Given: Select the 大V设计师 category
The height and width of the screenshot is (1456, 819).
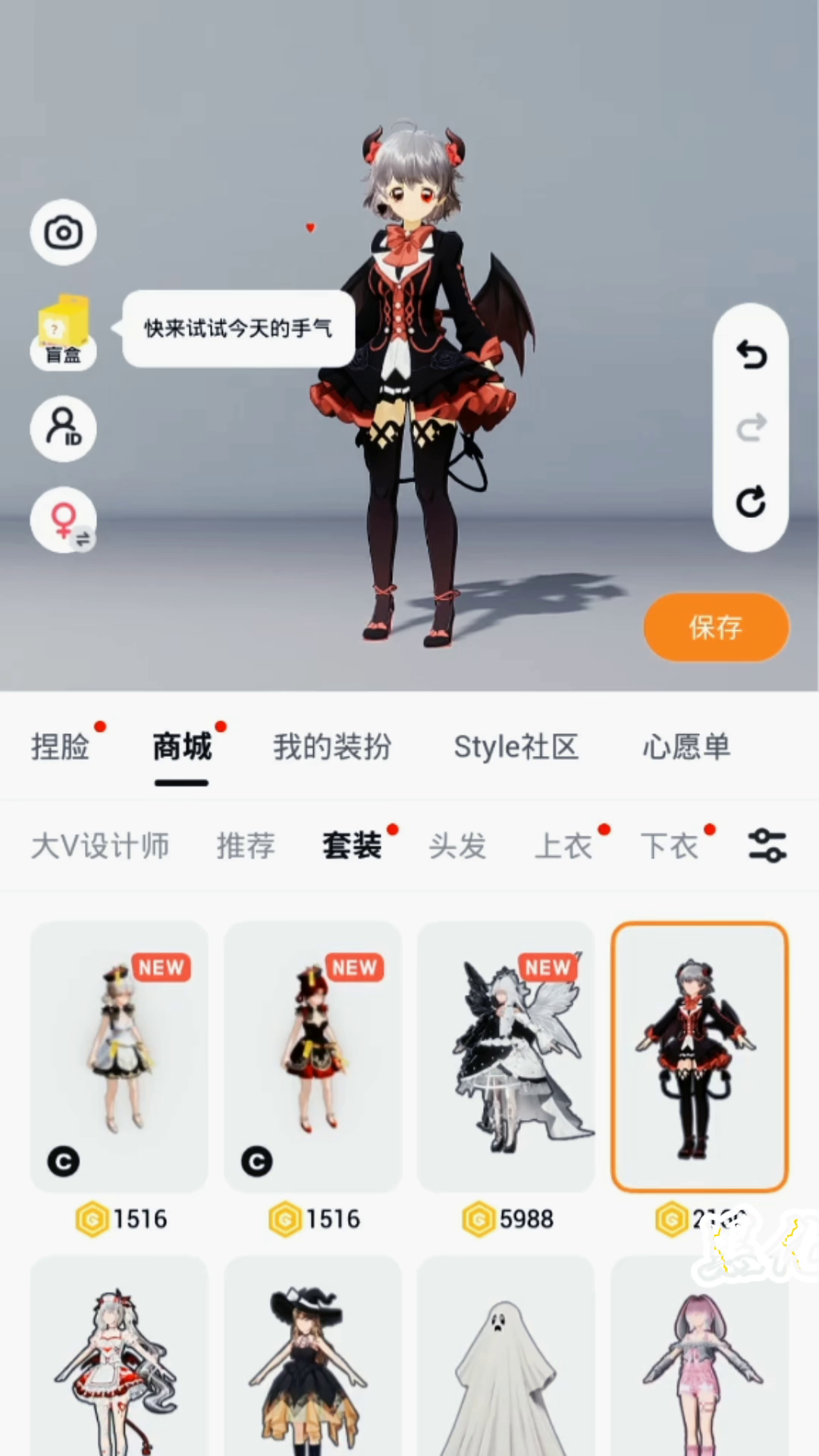Looking at the screenshot, I should coord(100,846).
